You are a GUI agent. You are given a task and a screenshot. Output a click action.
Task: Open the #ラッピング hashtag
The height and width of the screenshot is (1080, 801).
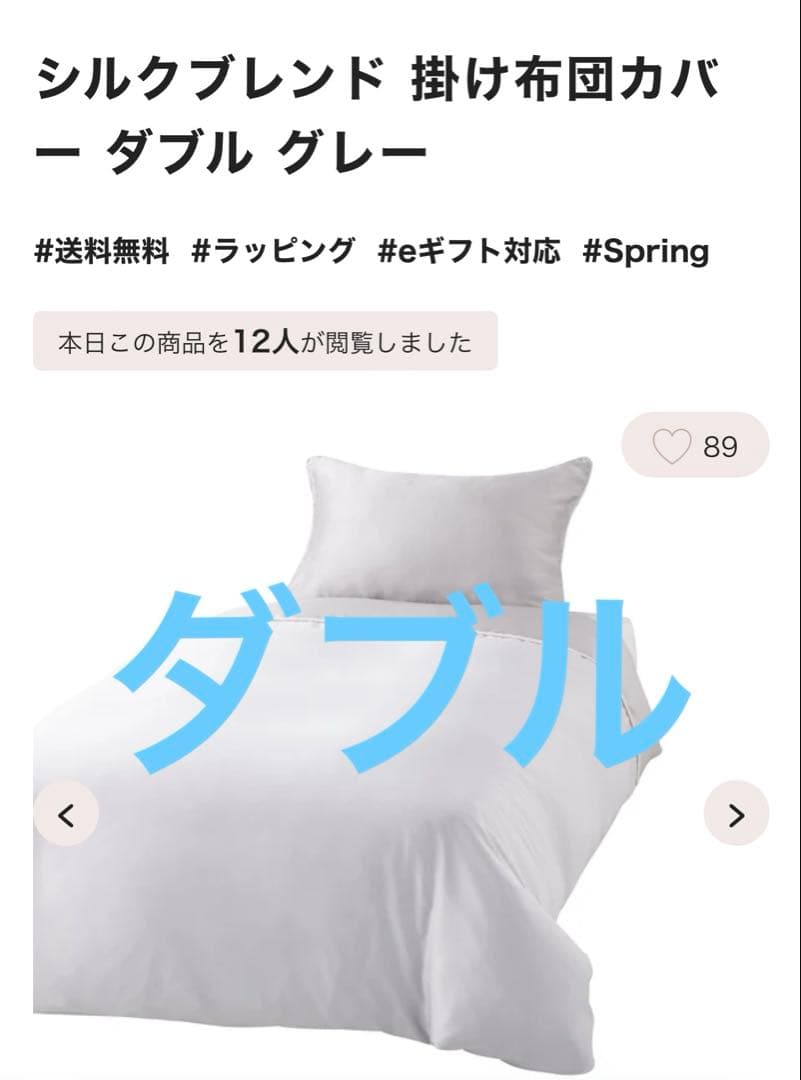tap(272, 251)
